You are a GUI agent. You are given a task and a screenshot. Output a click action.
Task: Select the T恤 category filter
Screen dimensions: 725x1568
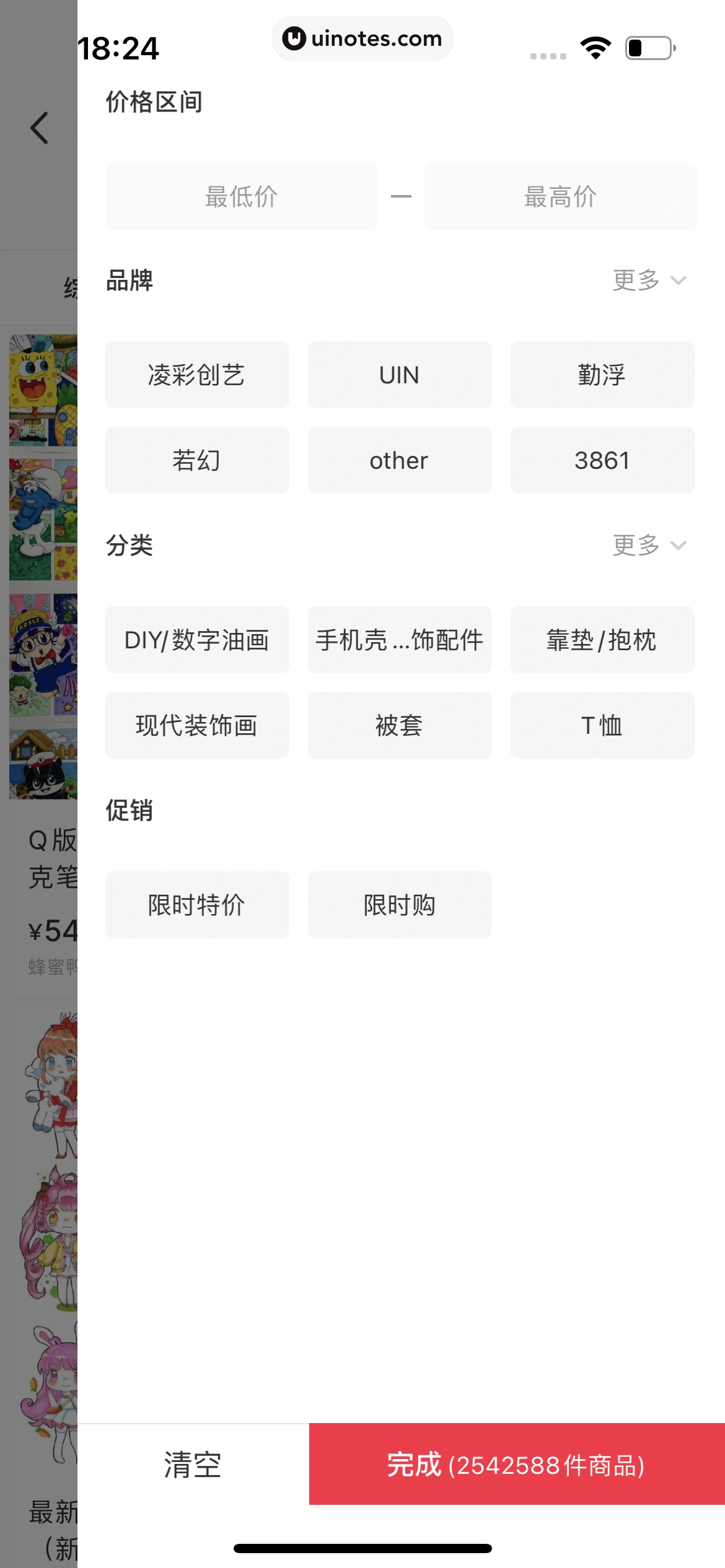[602, 725]
